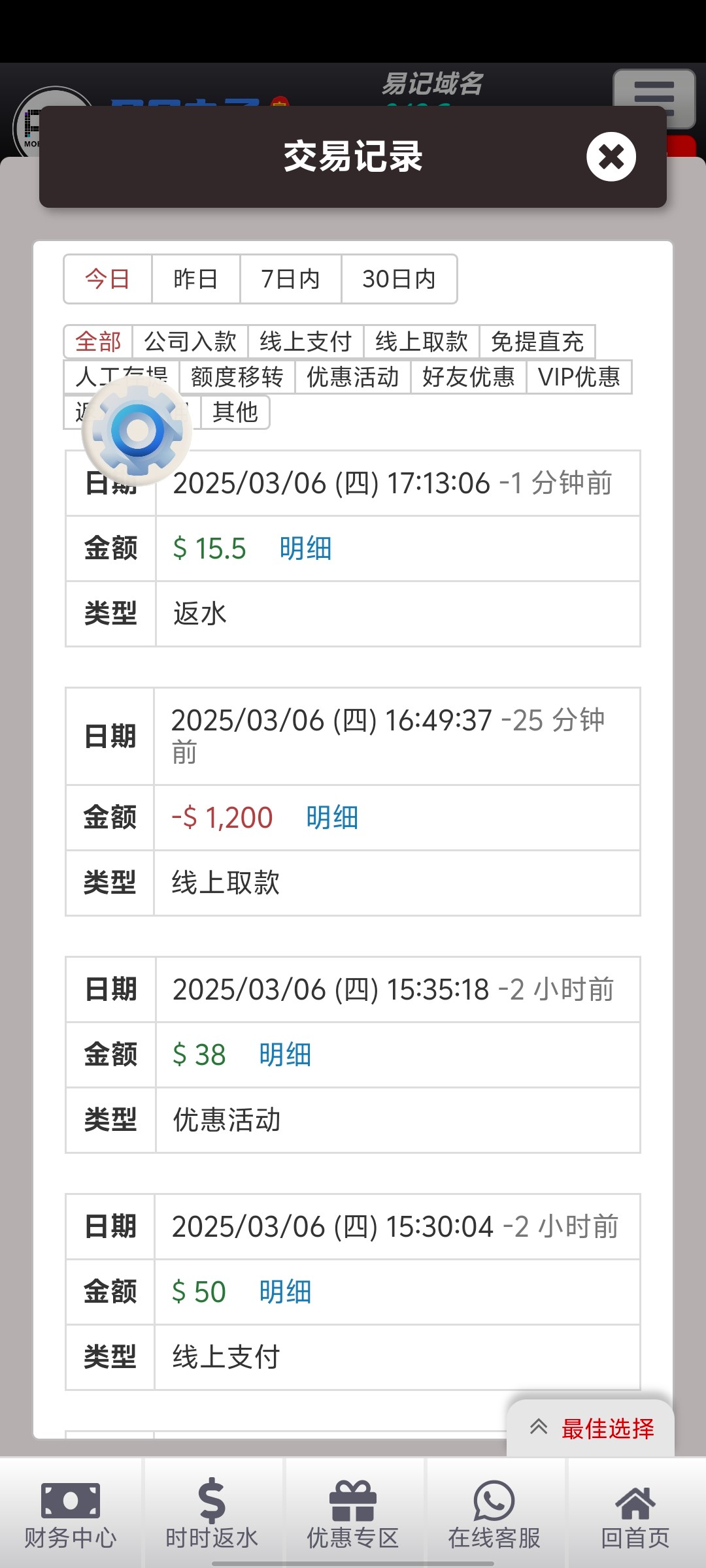This screenshot has height=1568, width=706.
Task: Filter by 公司入款 type
Action: click(x=190, y=341)
